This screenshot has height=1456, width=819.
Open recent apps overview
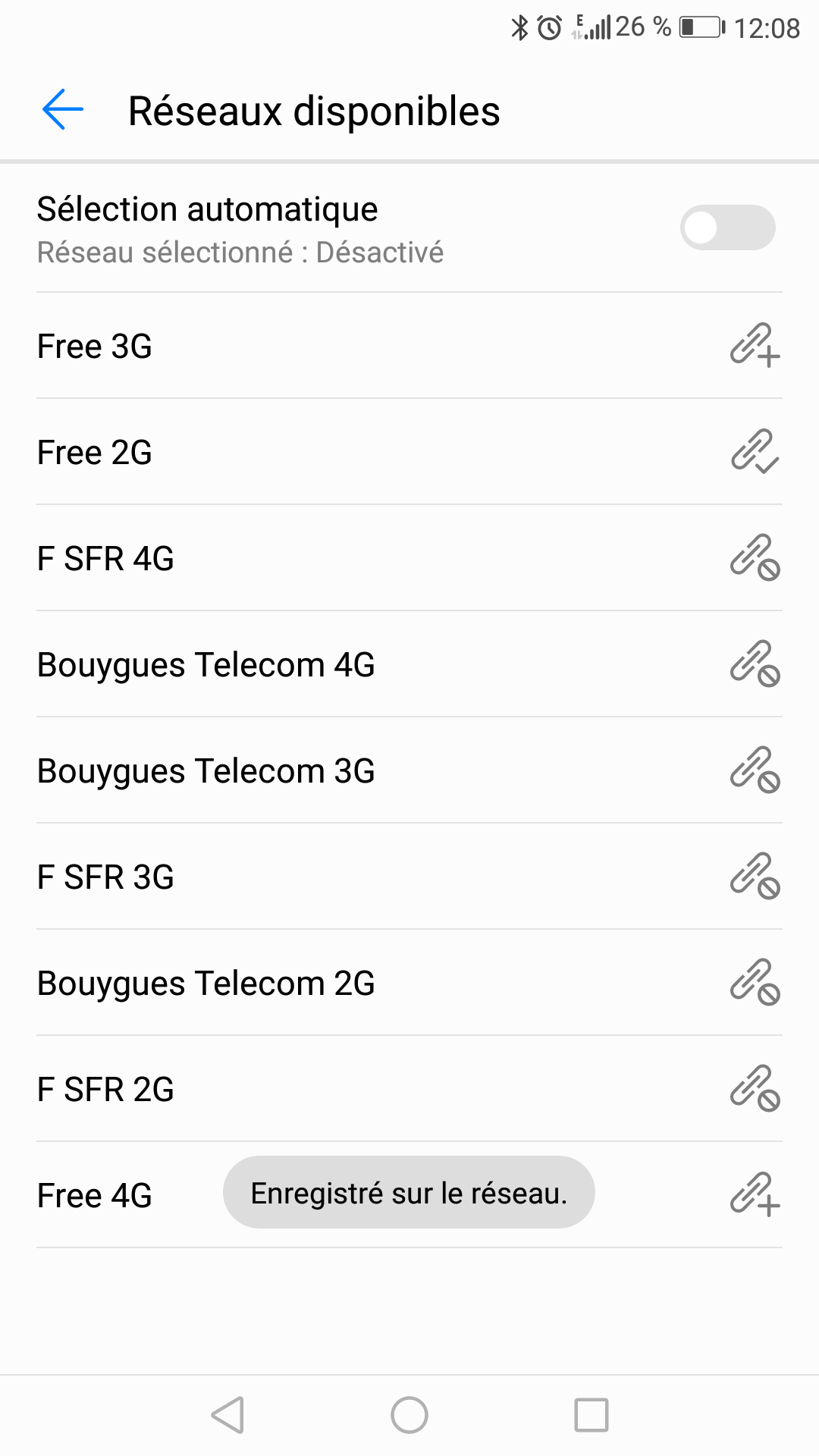pos(591,1415)
